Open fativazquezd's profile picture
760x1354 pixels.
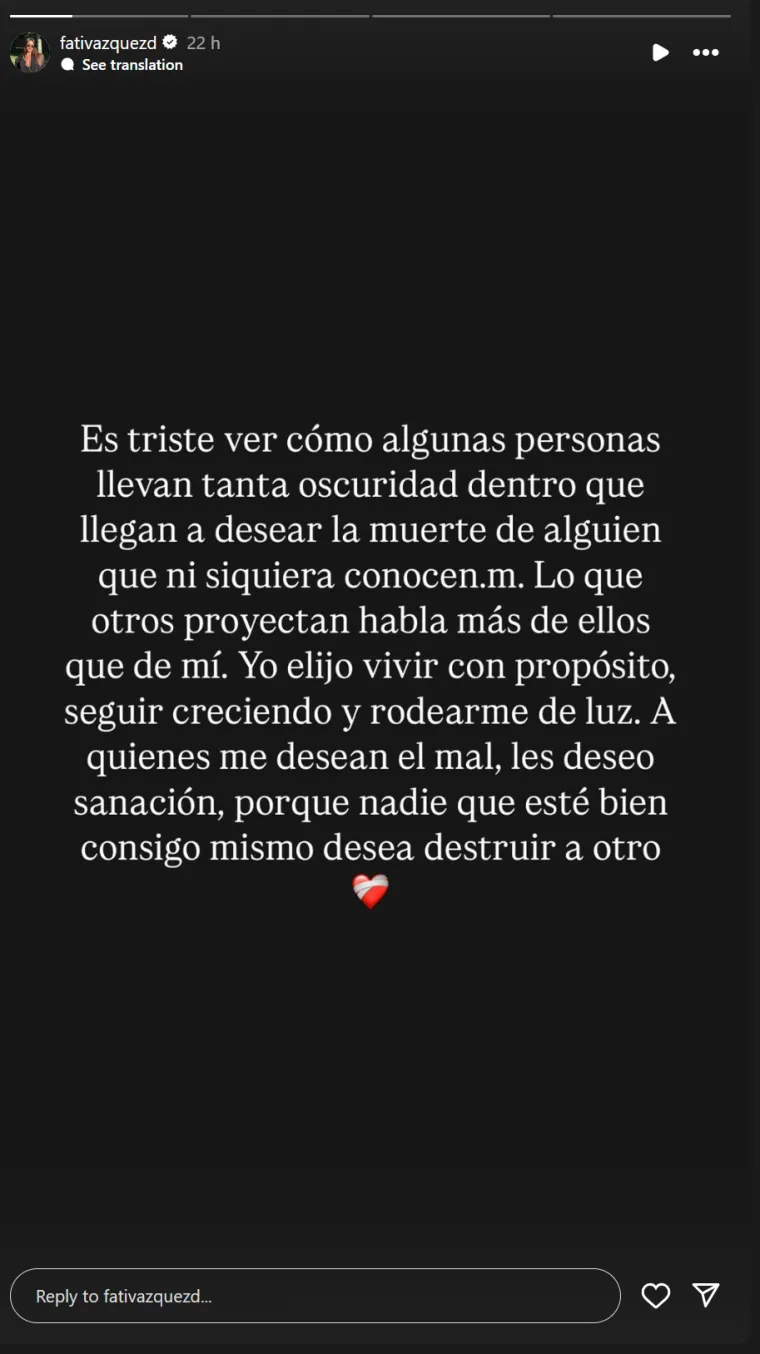click(29, 53)
